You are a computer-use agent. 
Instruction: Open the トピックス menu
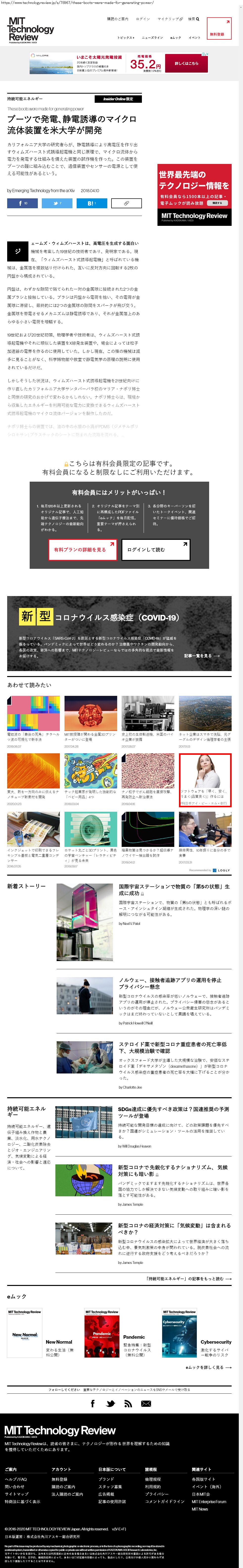click(126, 38)
